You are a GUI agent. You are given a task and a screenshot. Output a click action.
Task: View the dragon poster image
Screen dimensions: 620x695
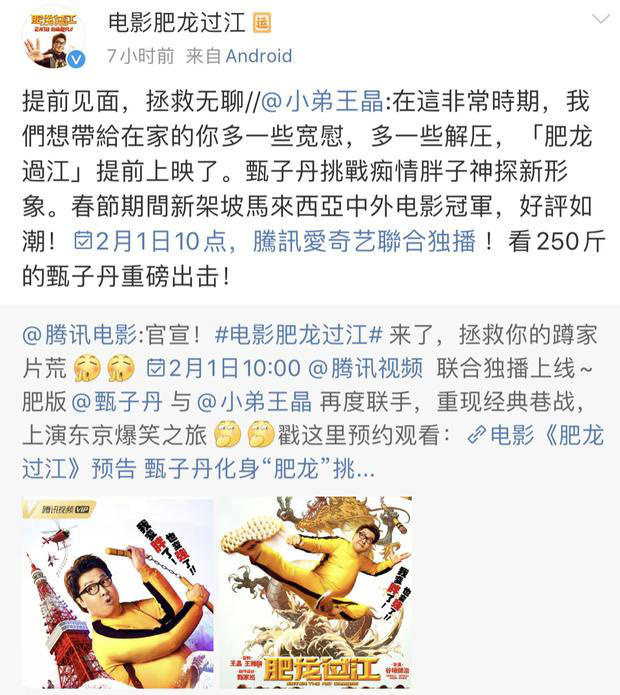pos(315,593)
